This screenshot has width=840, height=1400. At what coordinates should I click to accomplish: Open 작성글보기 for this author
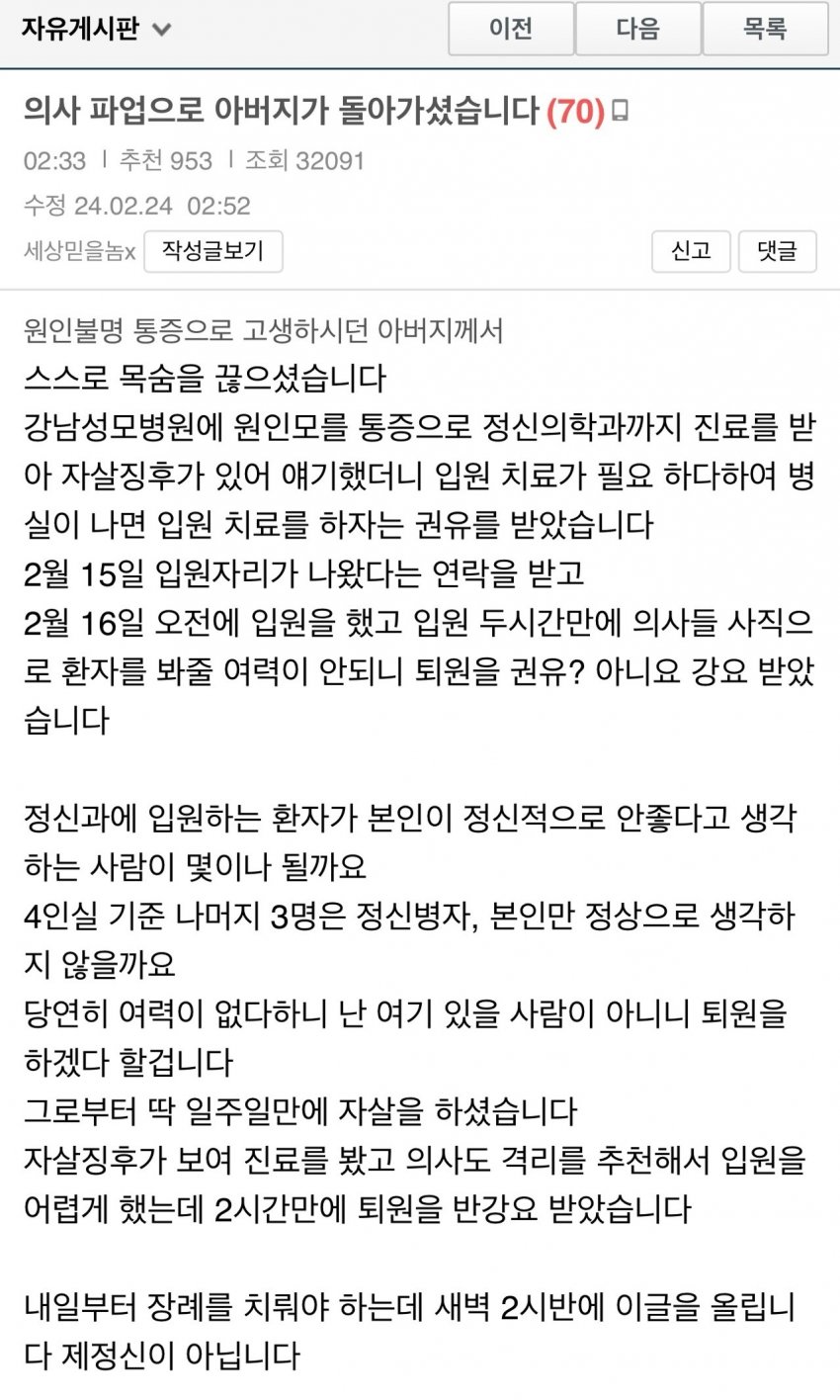213,251
